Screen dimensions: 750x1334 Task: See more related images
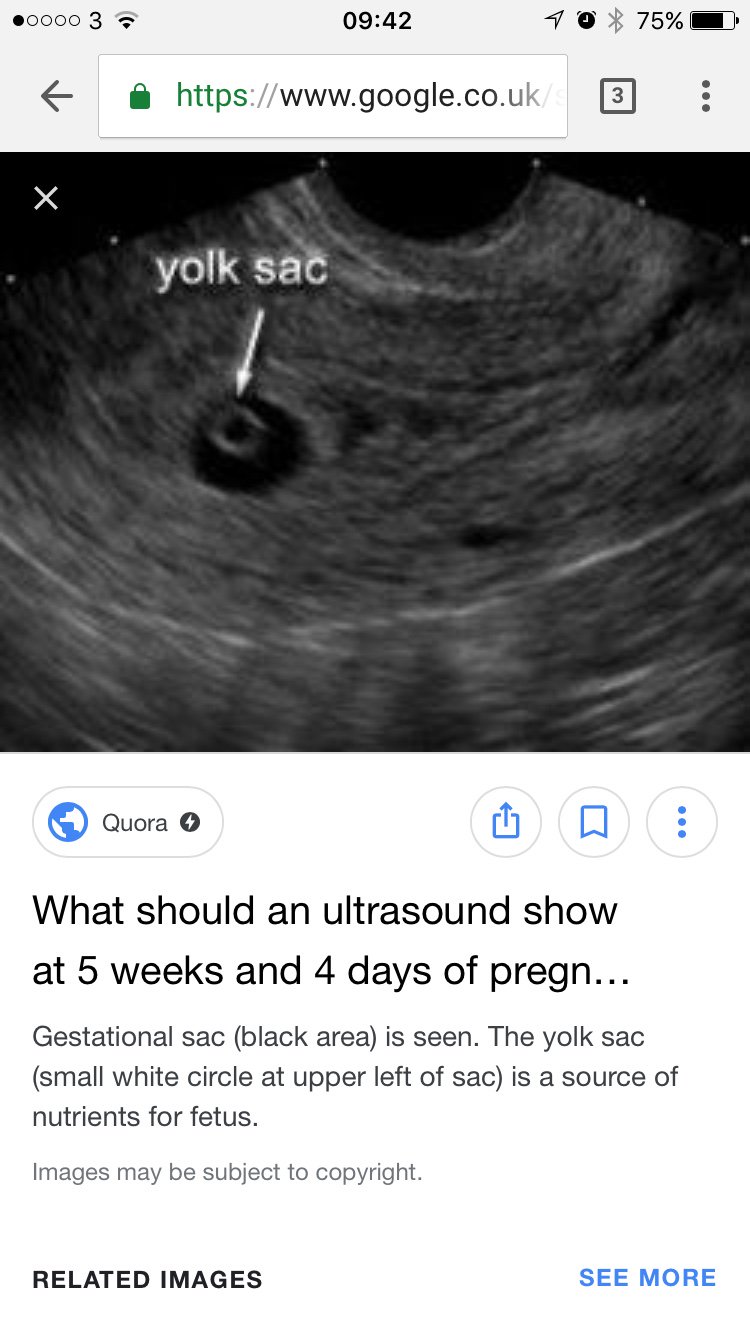647,1278
